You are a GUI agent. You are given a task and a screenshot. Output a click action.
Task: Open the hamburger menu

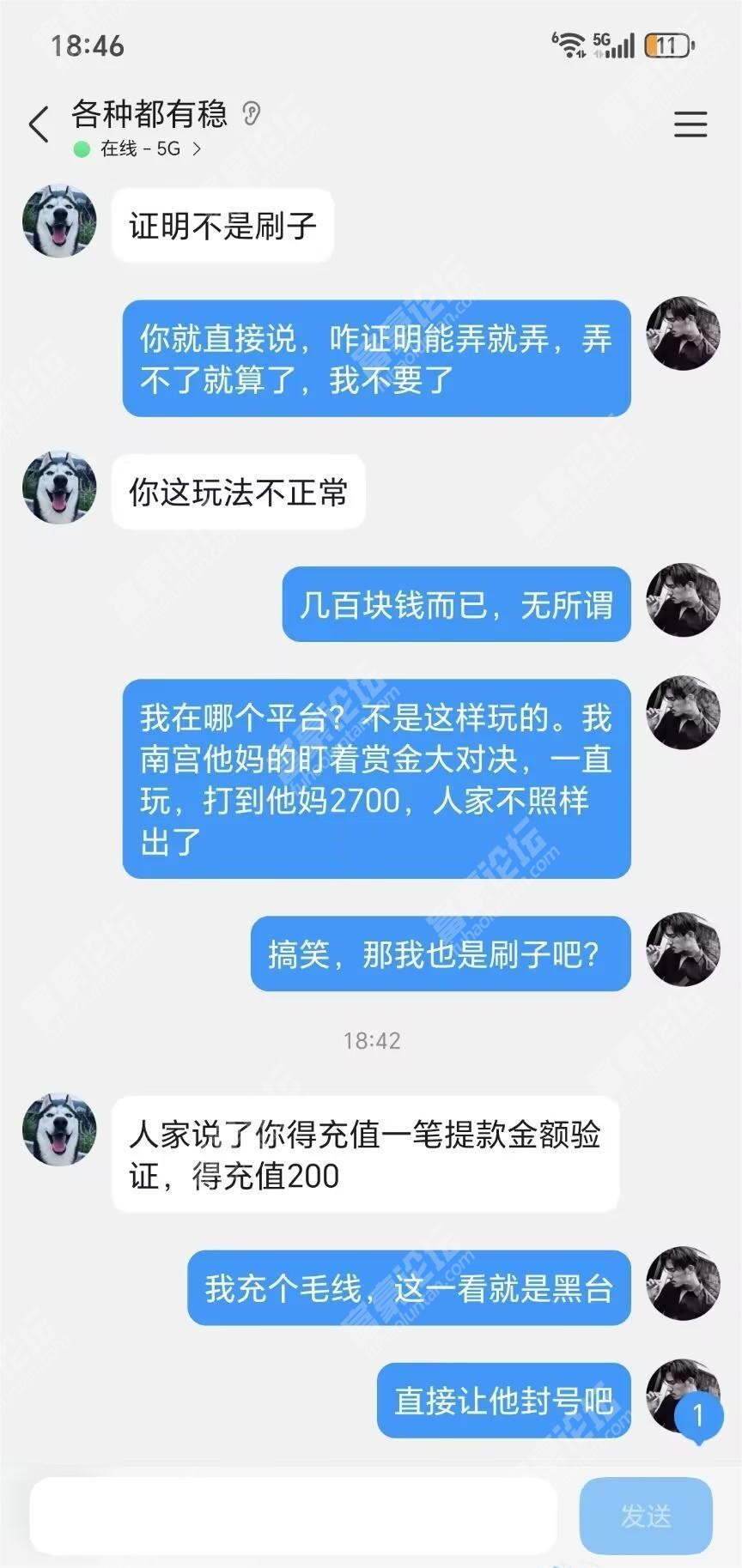(690, 125)
